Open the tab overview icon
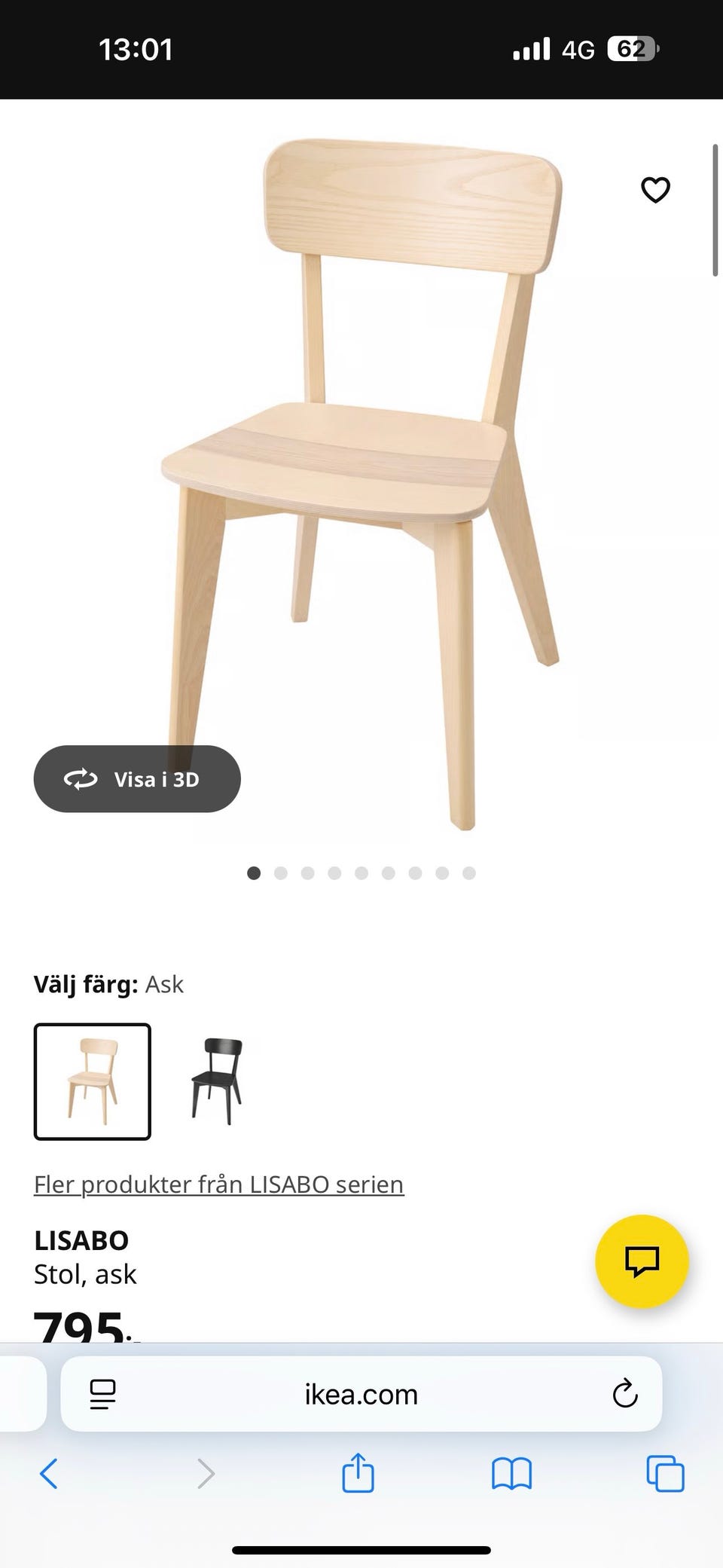The image size is (723, 1568). tap(664, 1474)
